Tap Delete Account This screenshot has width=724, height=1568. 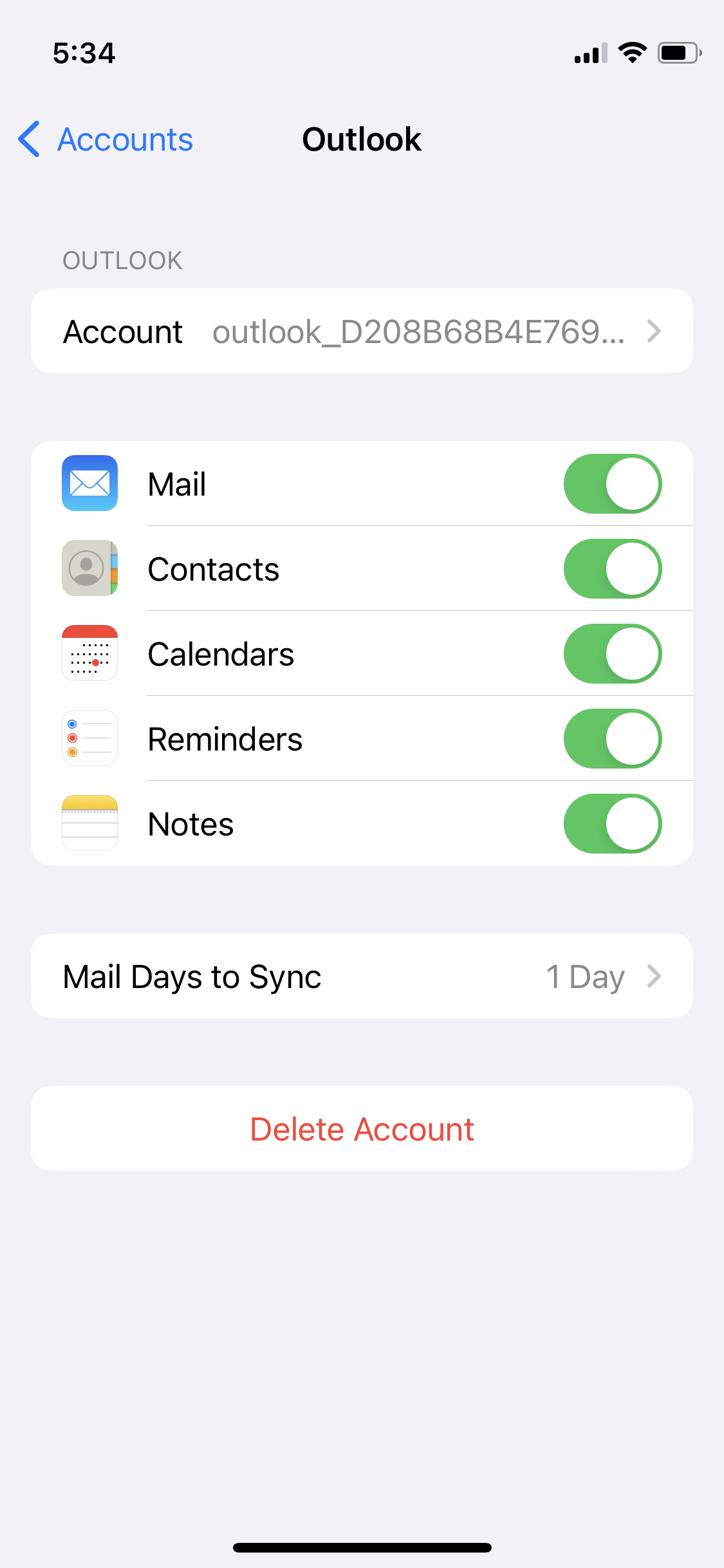(x=362, y=1128)
